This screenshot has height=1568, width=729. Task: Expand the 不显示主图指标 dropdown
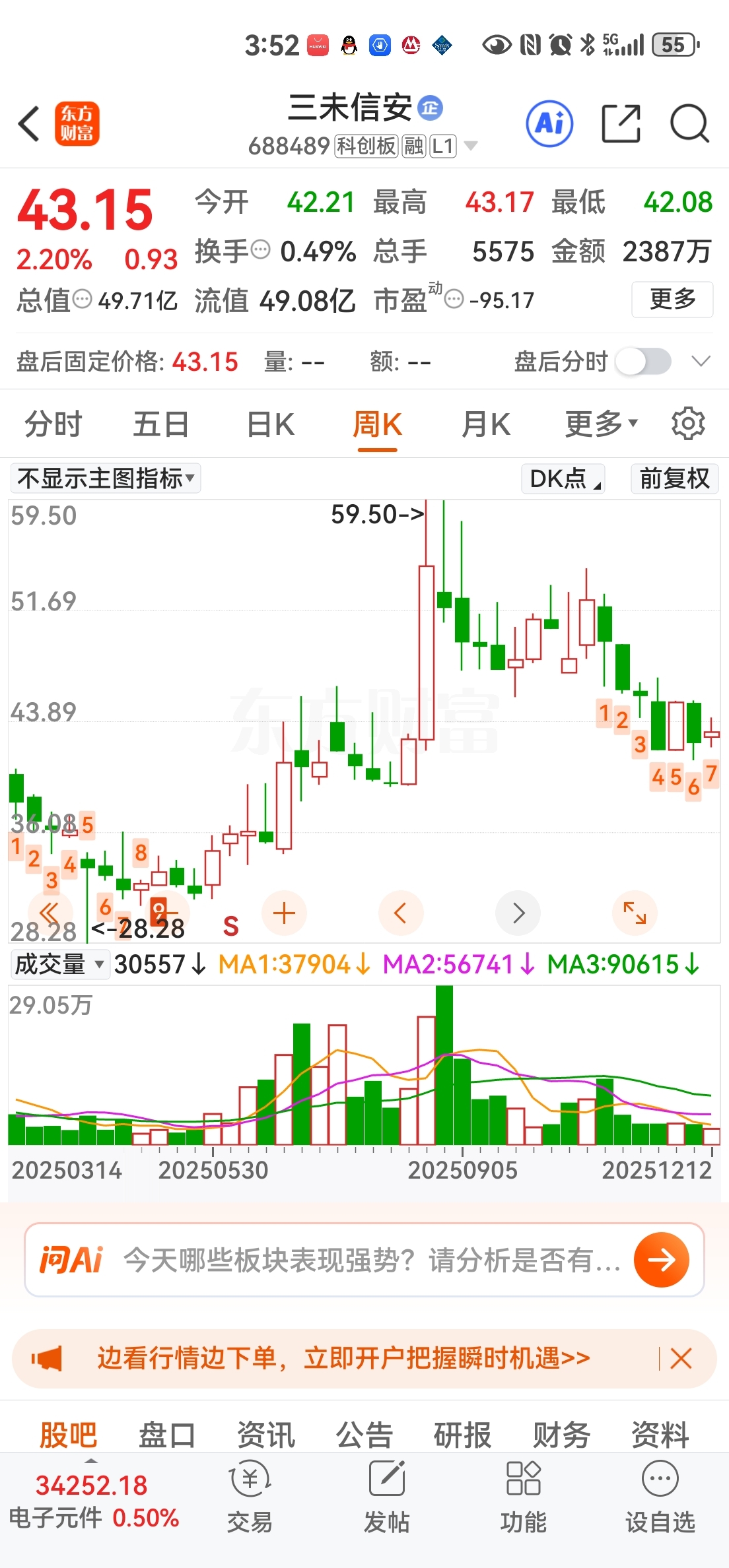[106, 478]
